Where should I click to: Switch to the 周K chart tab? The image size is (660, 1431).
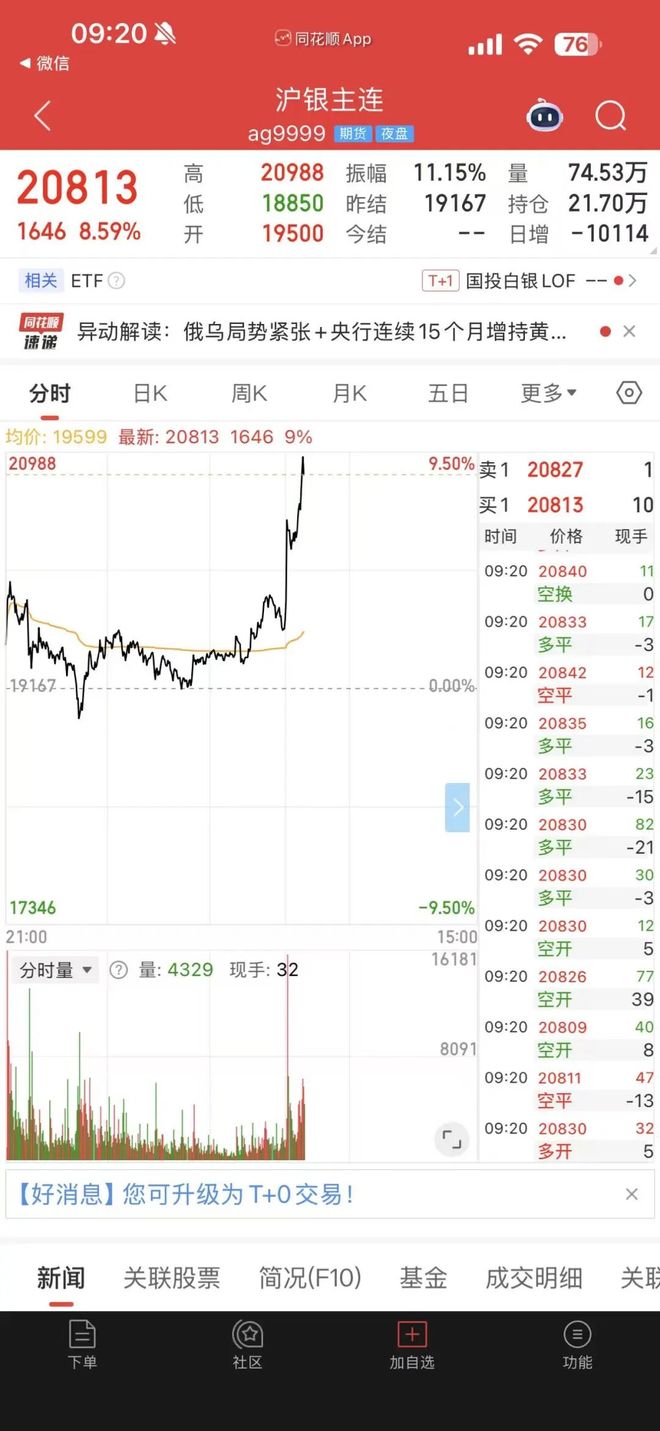249,394
